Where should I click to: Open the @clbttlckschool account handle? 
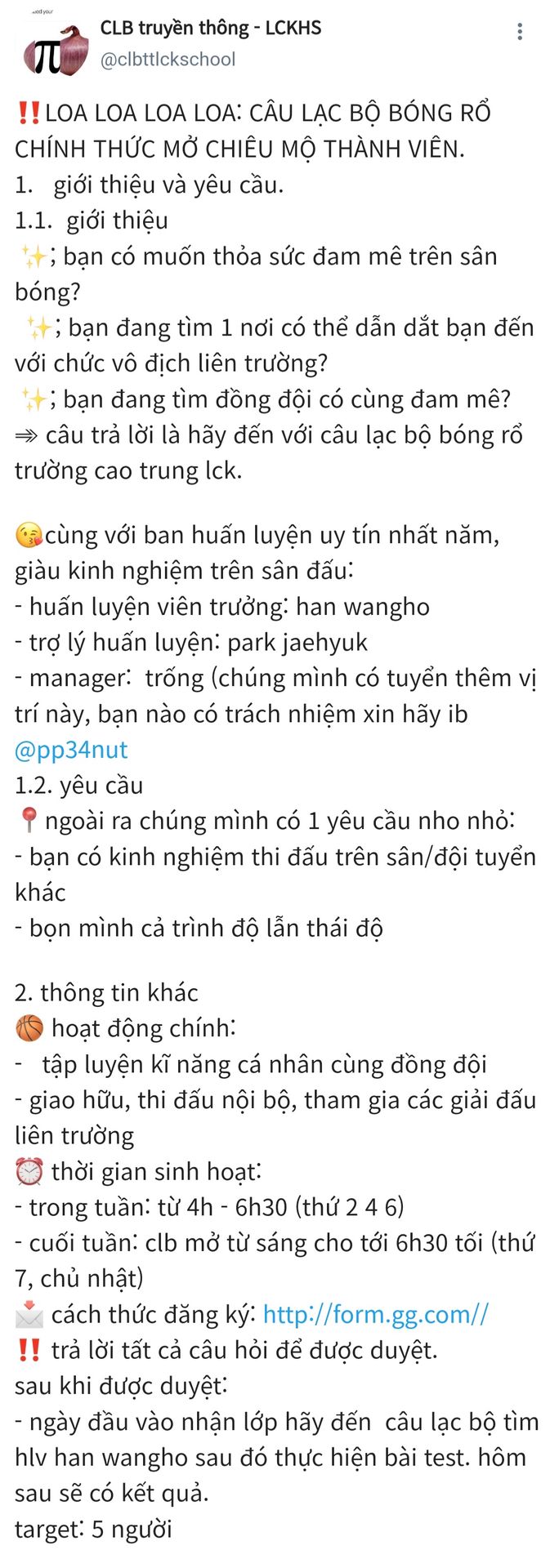168,60
